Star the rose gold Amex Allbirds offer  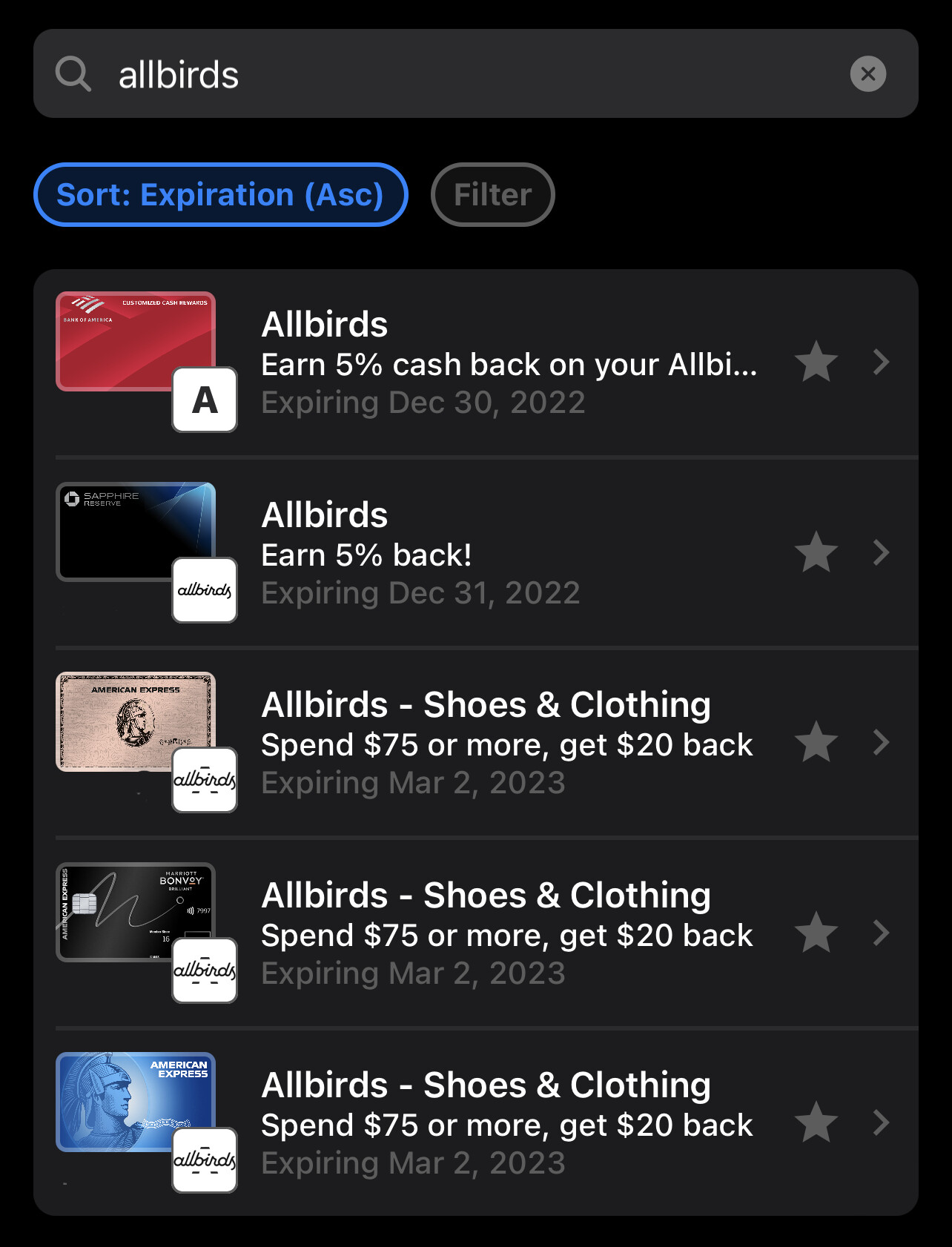pyautogui.click(x=816, y=742)
